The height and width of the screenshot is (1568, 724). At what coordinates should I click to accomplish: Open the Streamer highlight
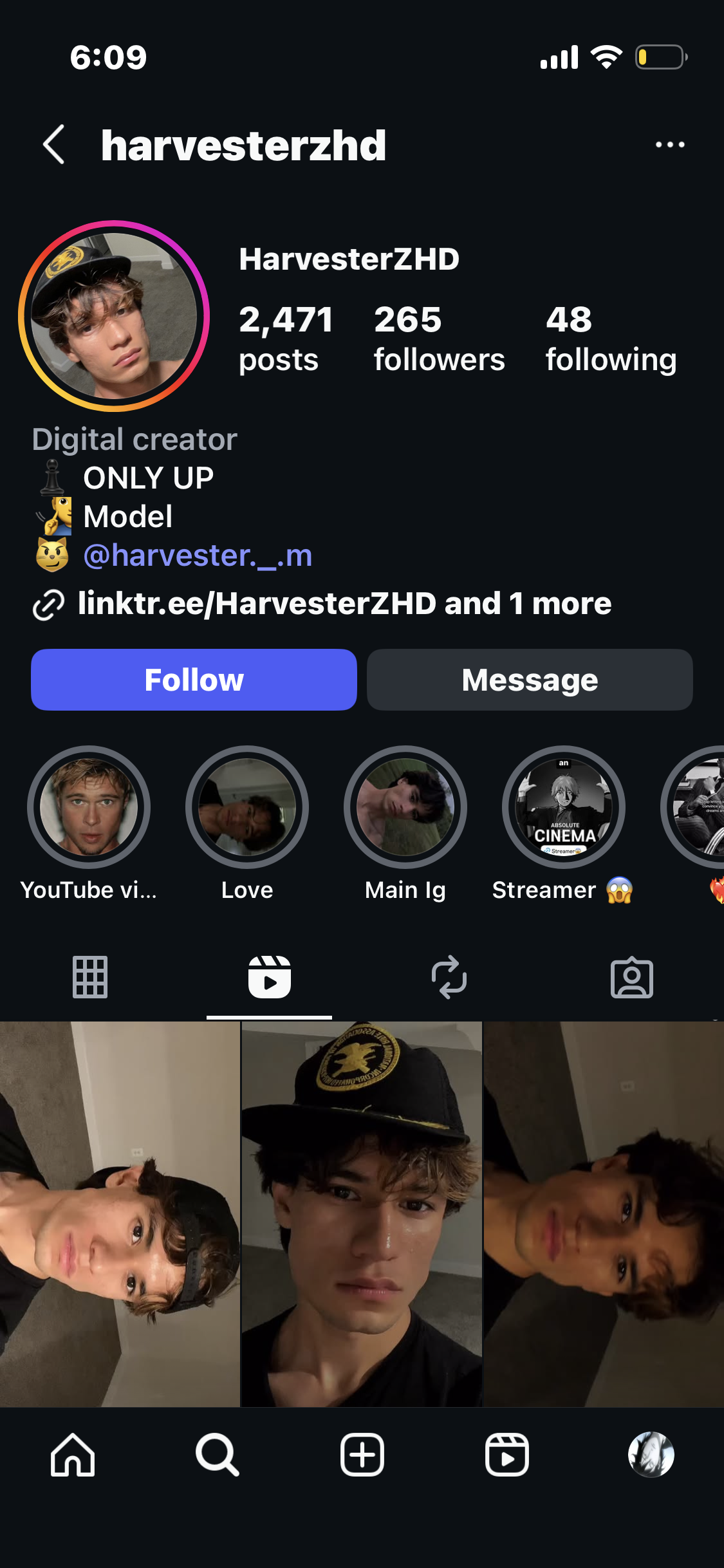coord(564,807)
